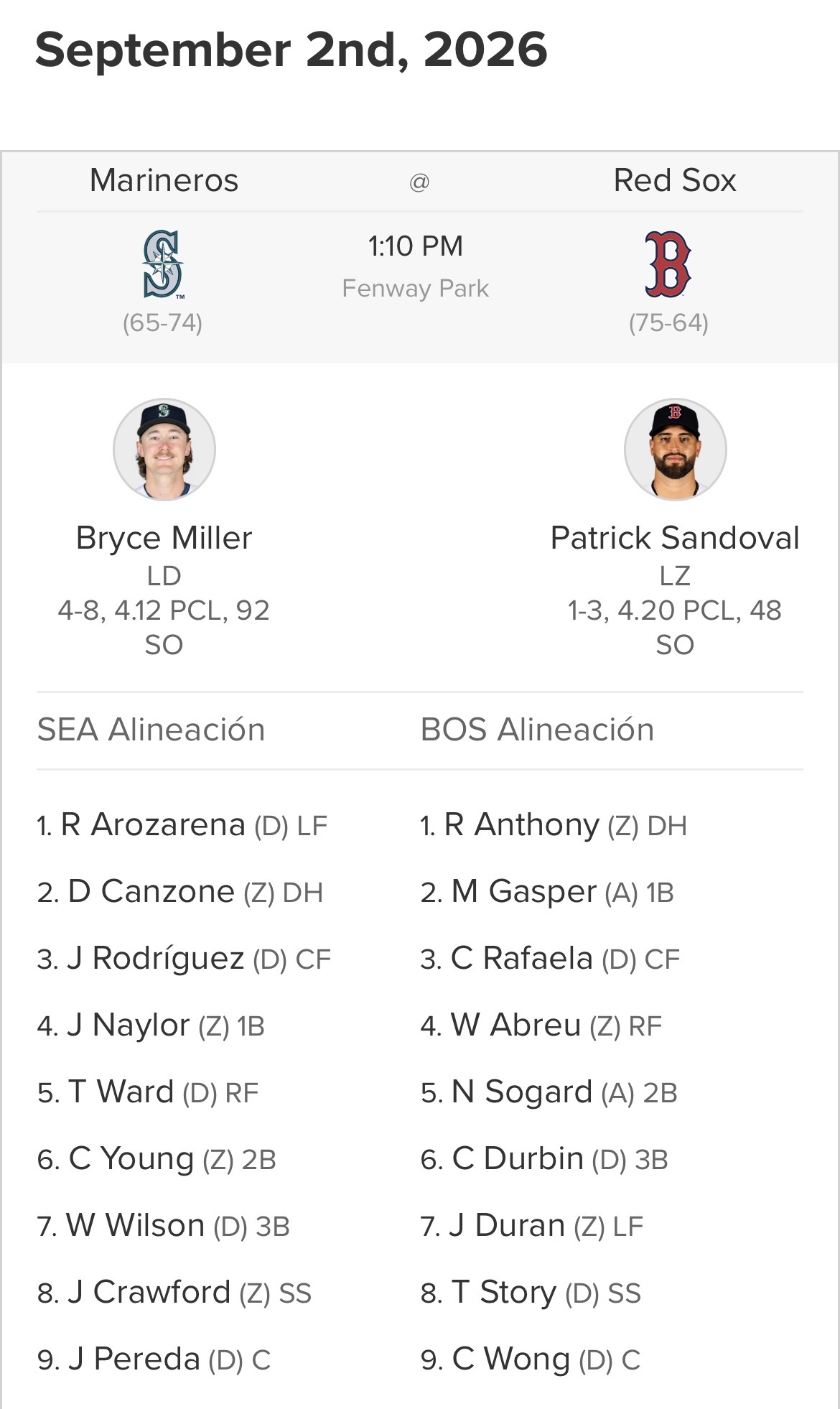View R Anthony's player page
Screen dimensions: 840x1409
[x=521, y=824]
